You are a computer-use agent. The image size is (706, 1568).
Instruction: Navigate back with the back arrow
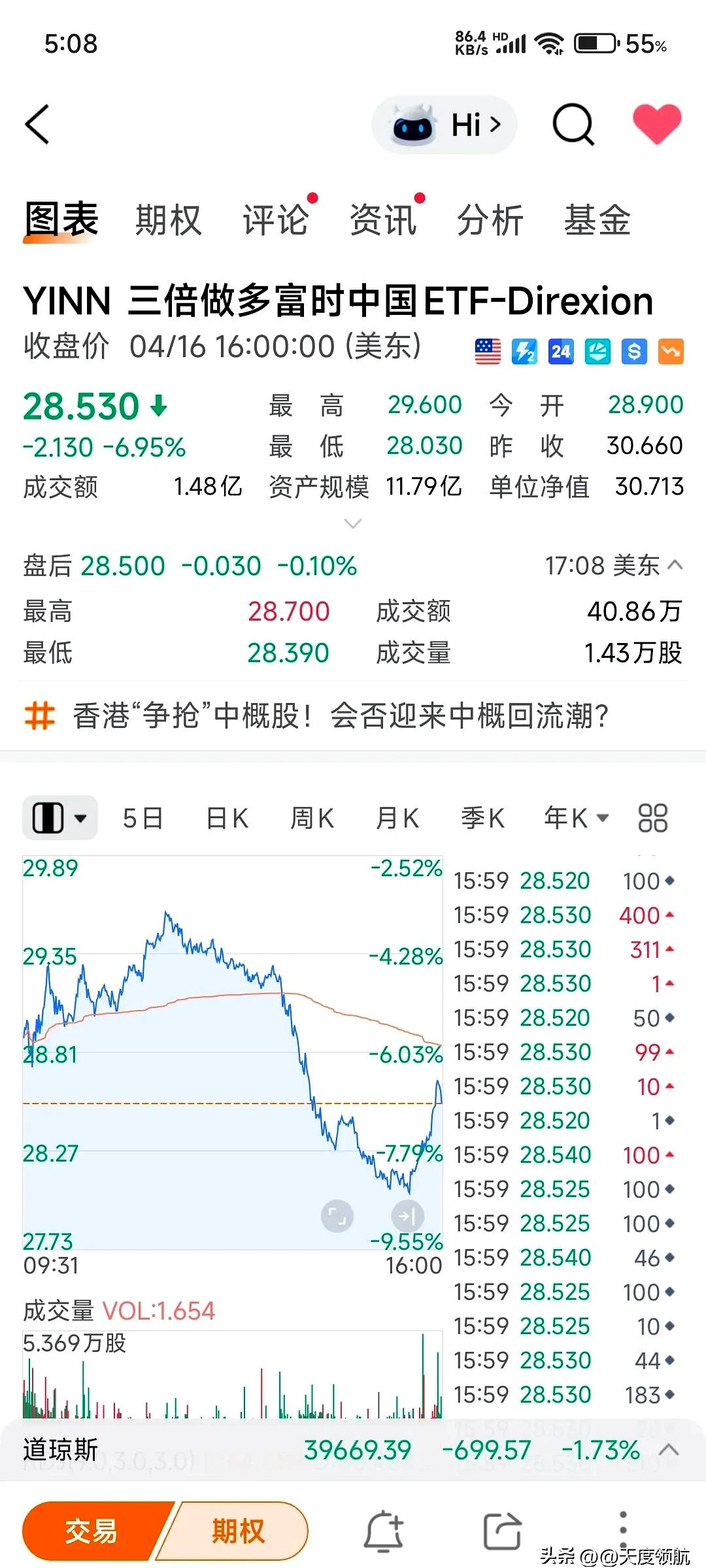[x=37, y=124]
